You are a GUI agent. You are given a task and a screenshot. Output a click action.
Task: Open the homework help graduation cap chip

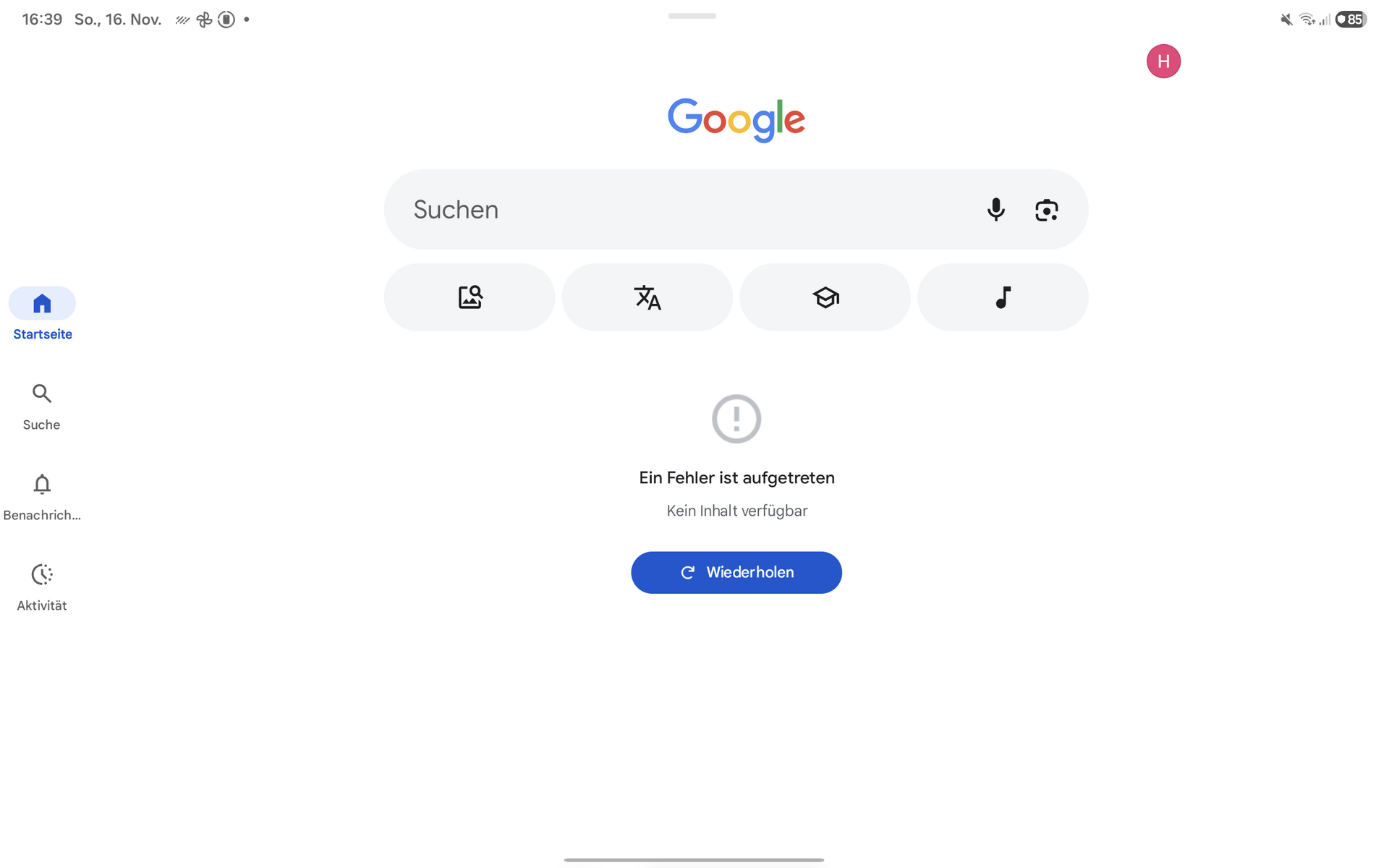click(x=825, y=297)
